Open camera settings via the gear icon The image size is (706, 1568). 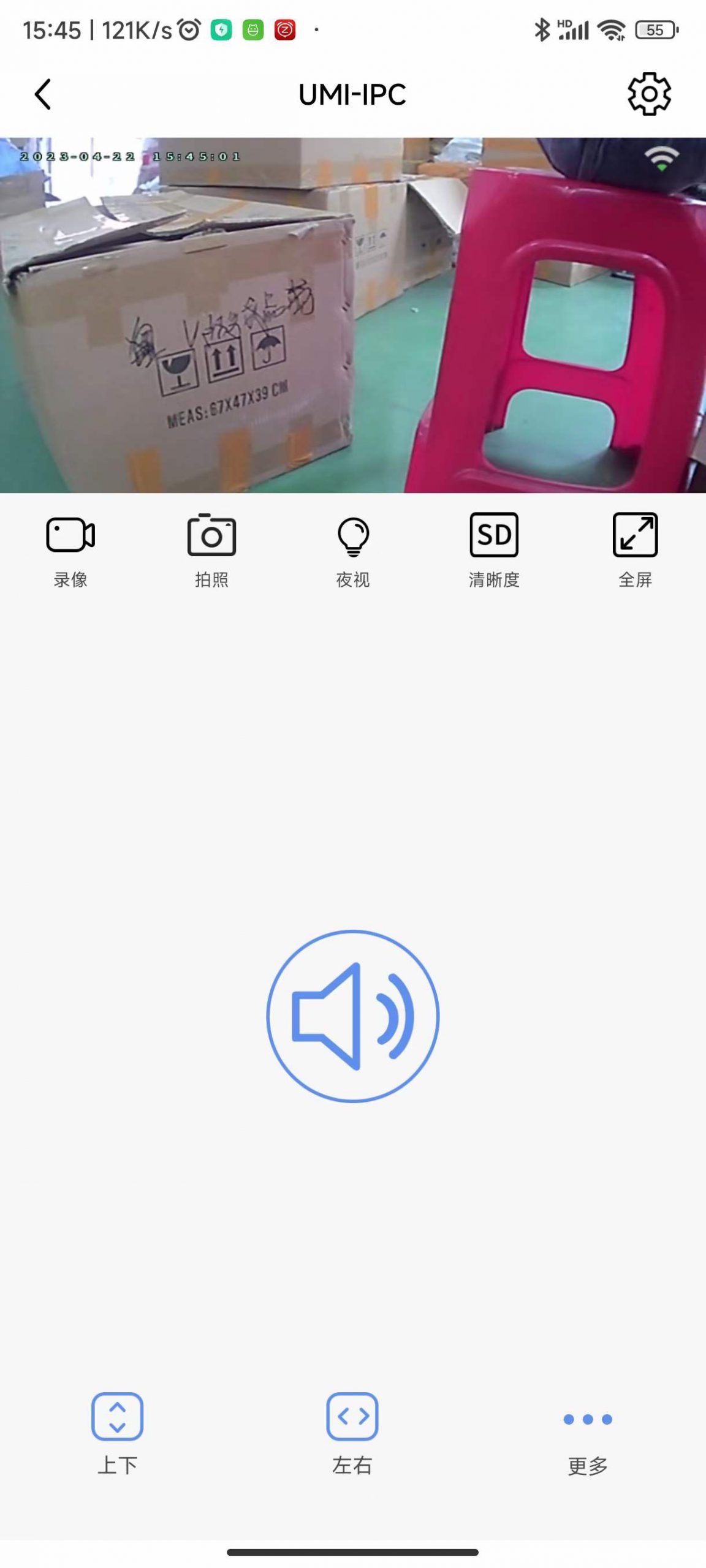tap(649, 94)
